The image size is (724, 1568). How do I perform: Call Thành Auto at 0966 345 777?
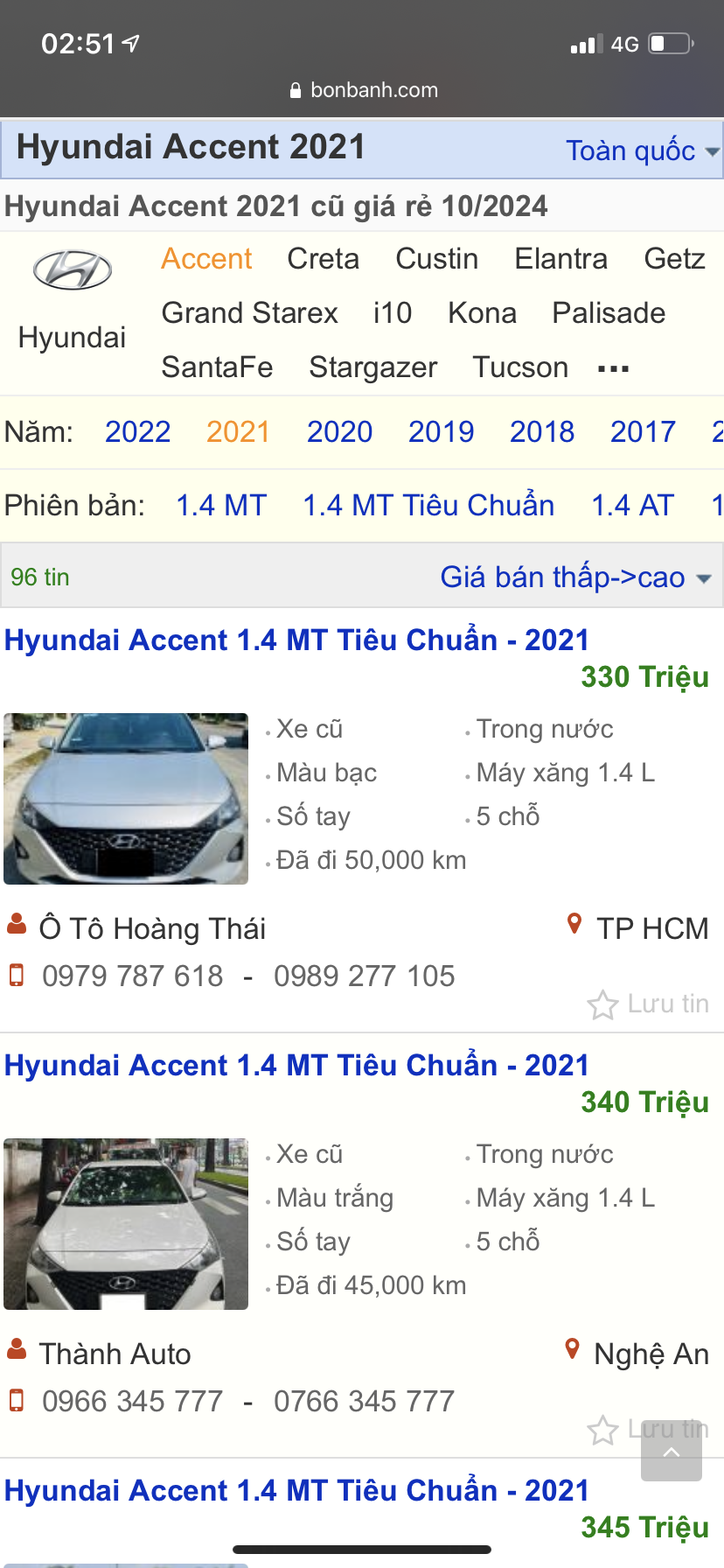point(132,1402)
